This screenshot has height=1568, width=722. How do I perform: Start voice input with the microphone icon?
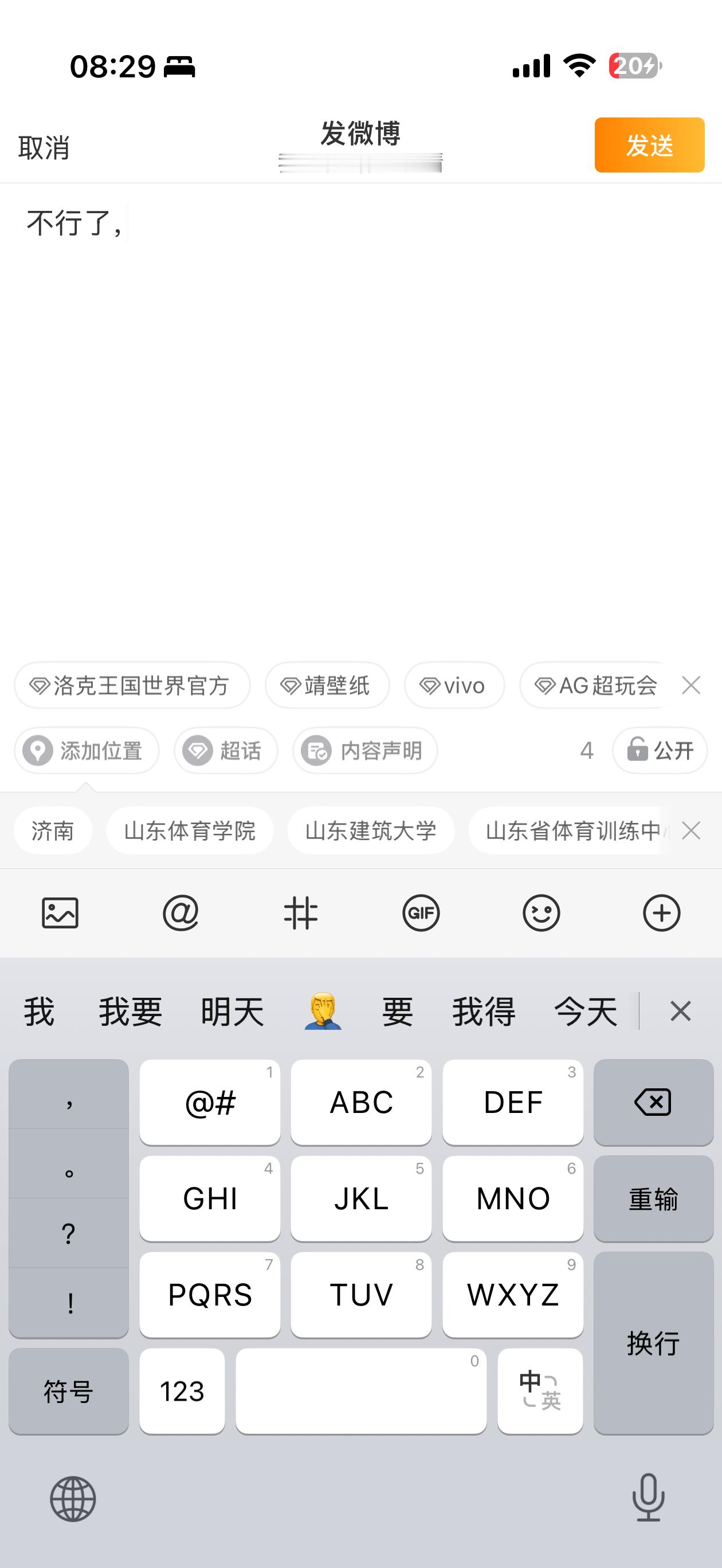[x=648, y=1499]
